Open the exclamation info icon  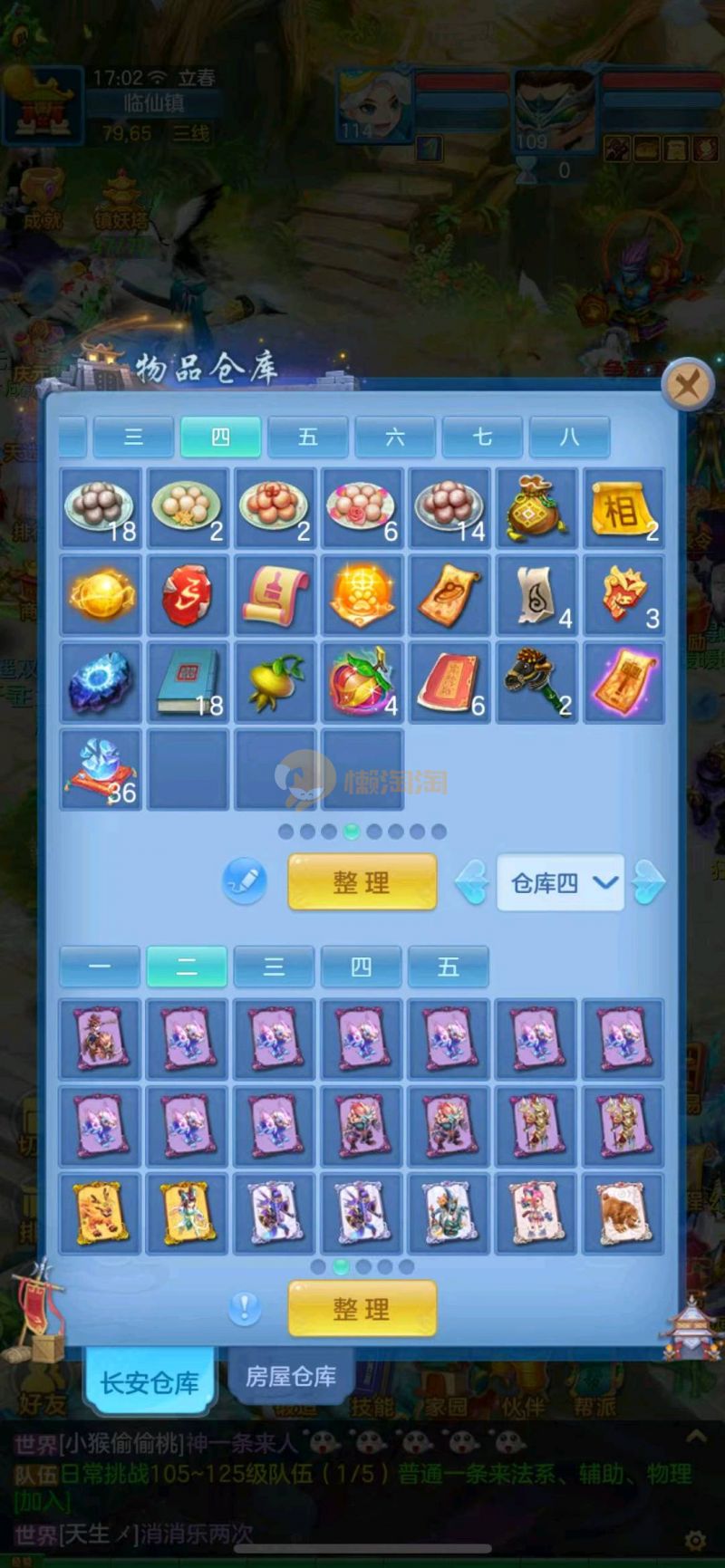pos(245,1307)
